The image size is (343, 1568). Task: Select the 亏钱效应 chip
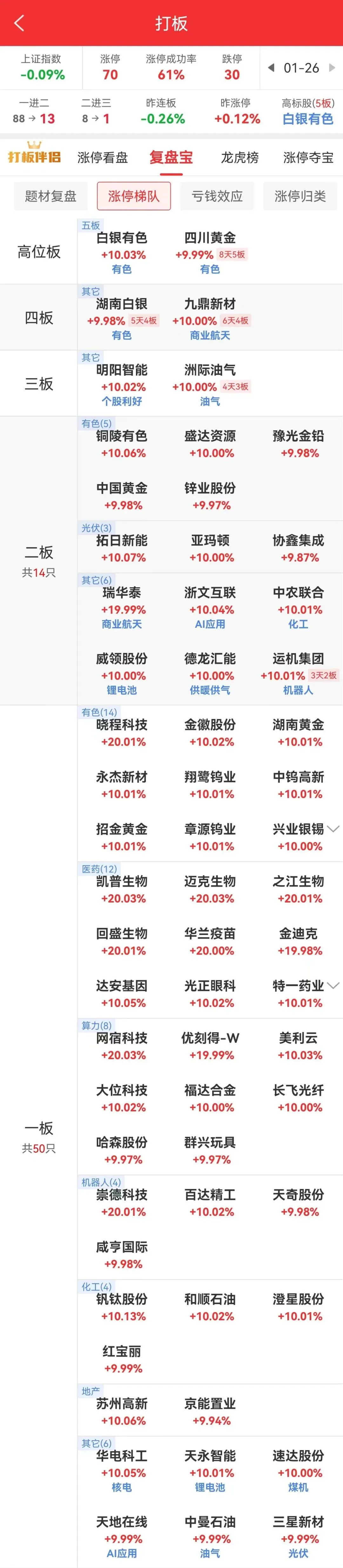pos(217,196)
